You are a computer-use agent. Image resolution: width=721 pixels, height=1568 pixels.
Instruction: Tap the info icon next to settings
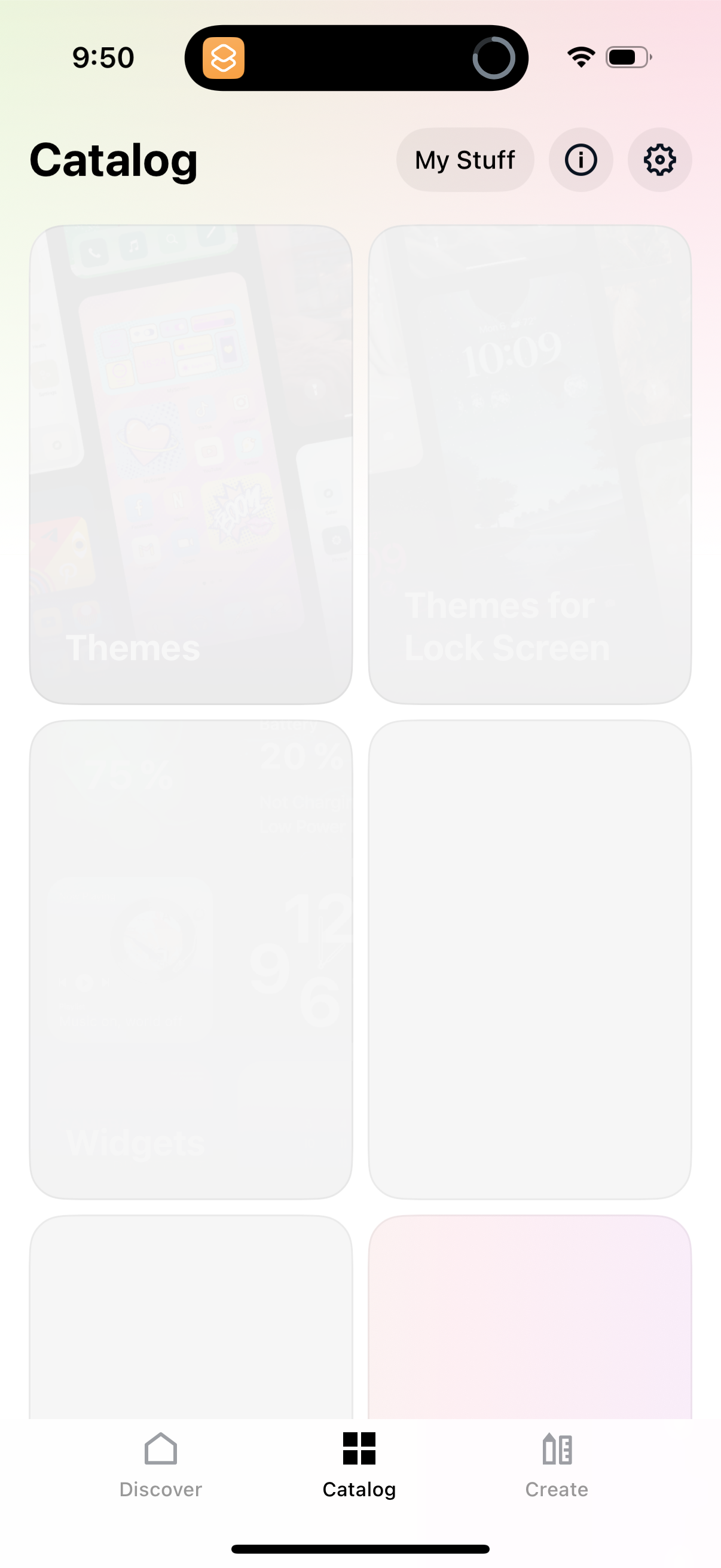[x=580, y=160]
